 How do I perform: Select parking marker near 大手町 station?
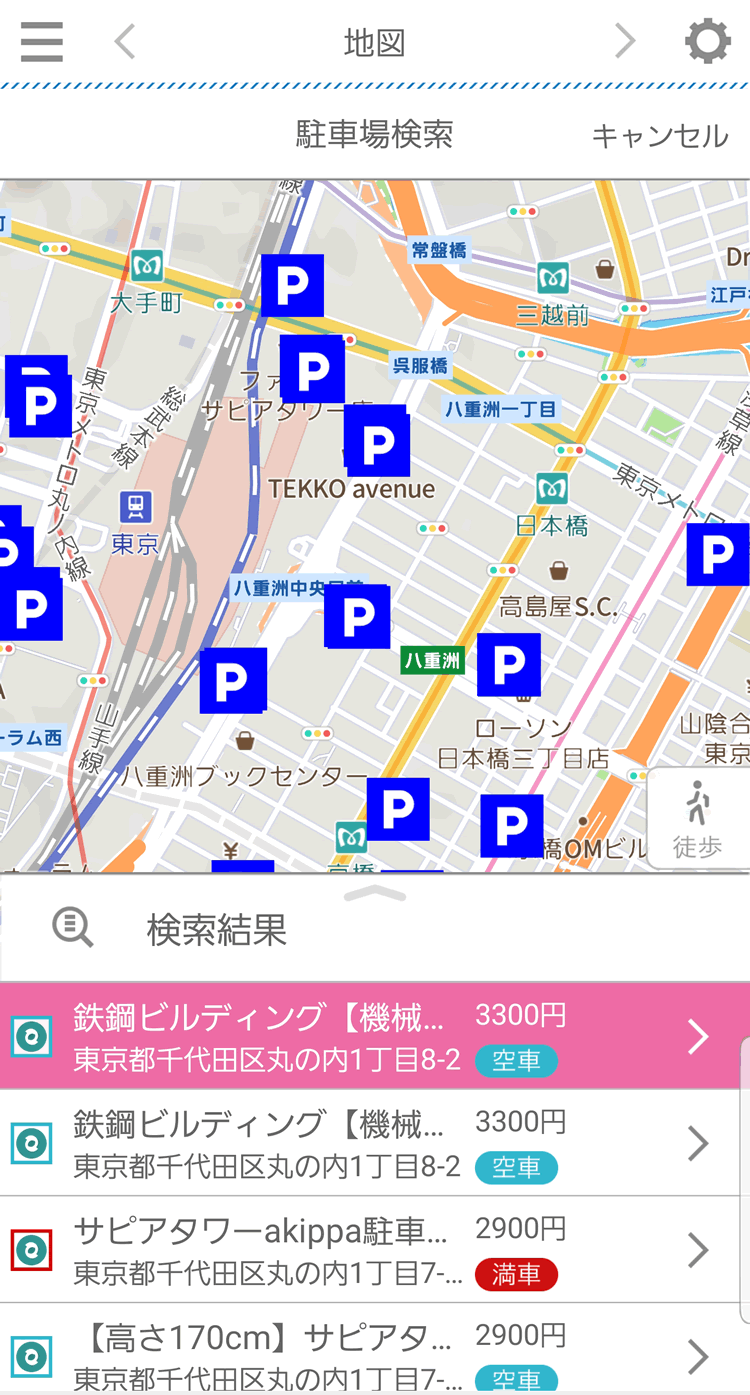pyautogui.click(x=292, y=286)
